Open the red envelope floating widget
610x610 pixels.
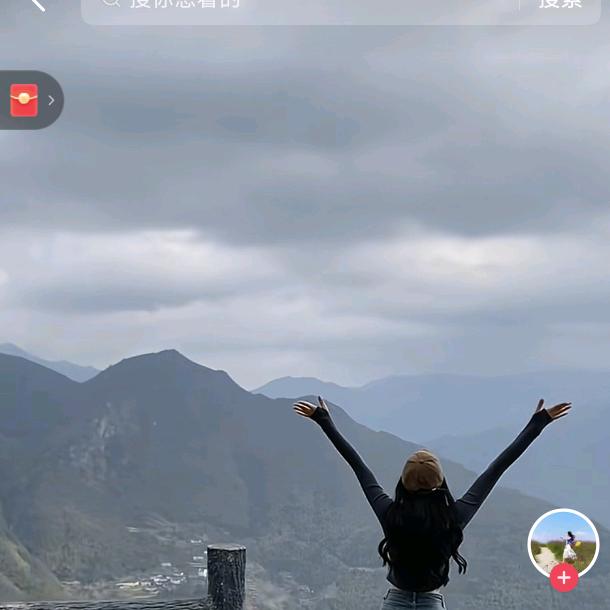pyautogui.click(x=26, y=100)
